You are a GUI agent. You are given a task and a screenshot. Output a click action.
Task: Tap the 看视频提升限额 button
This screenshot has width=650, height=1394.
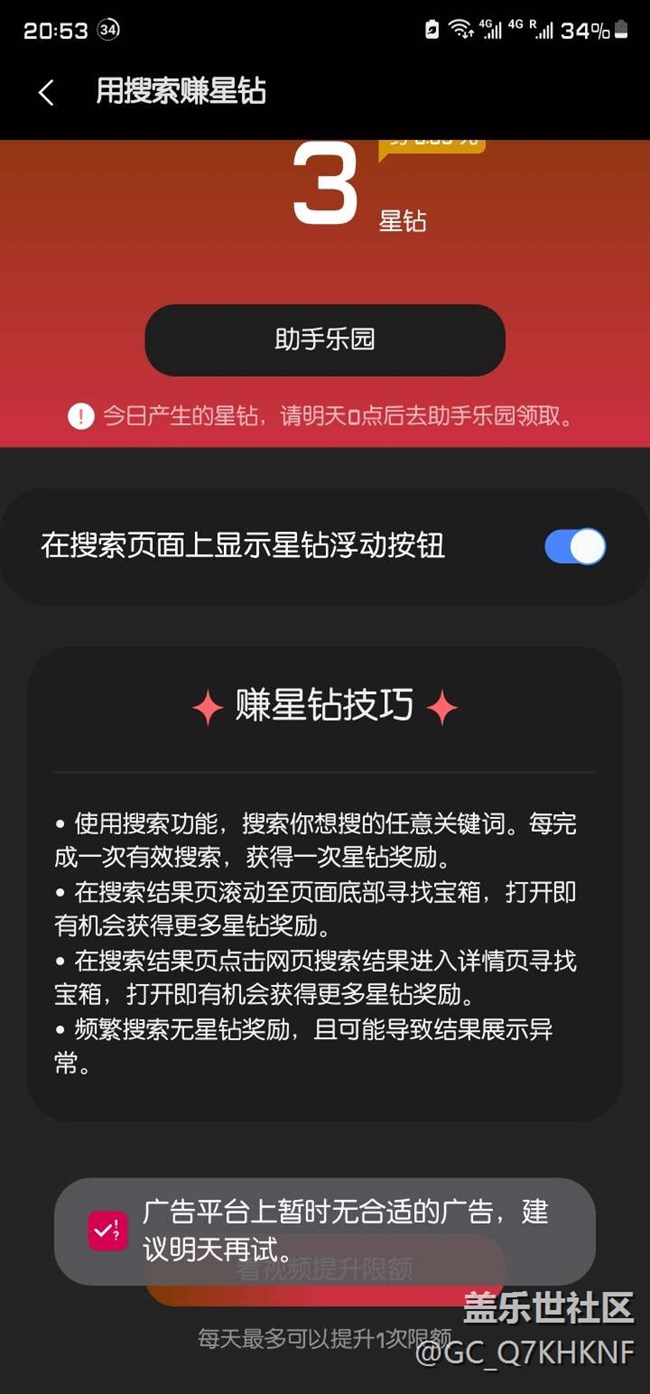point(325,1270)
